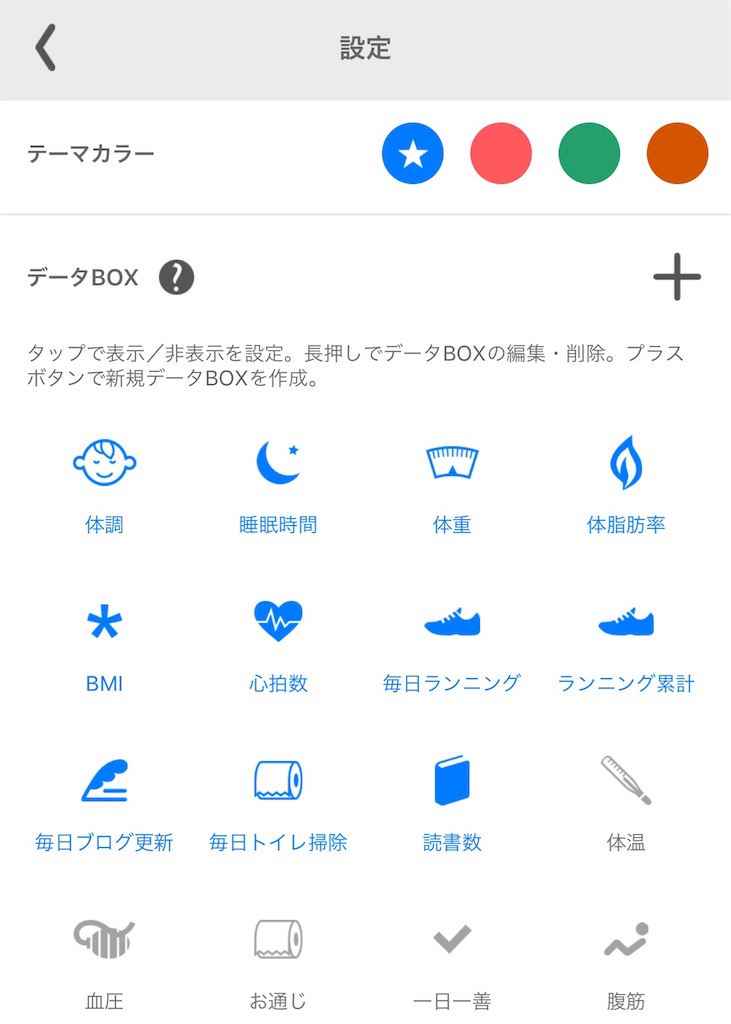Activate the 一日一善 checkmark data box
The height and width of the screenshot is (1024, 731).
click(451, 940)
